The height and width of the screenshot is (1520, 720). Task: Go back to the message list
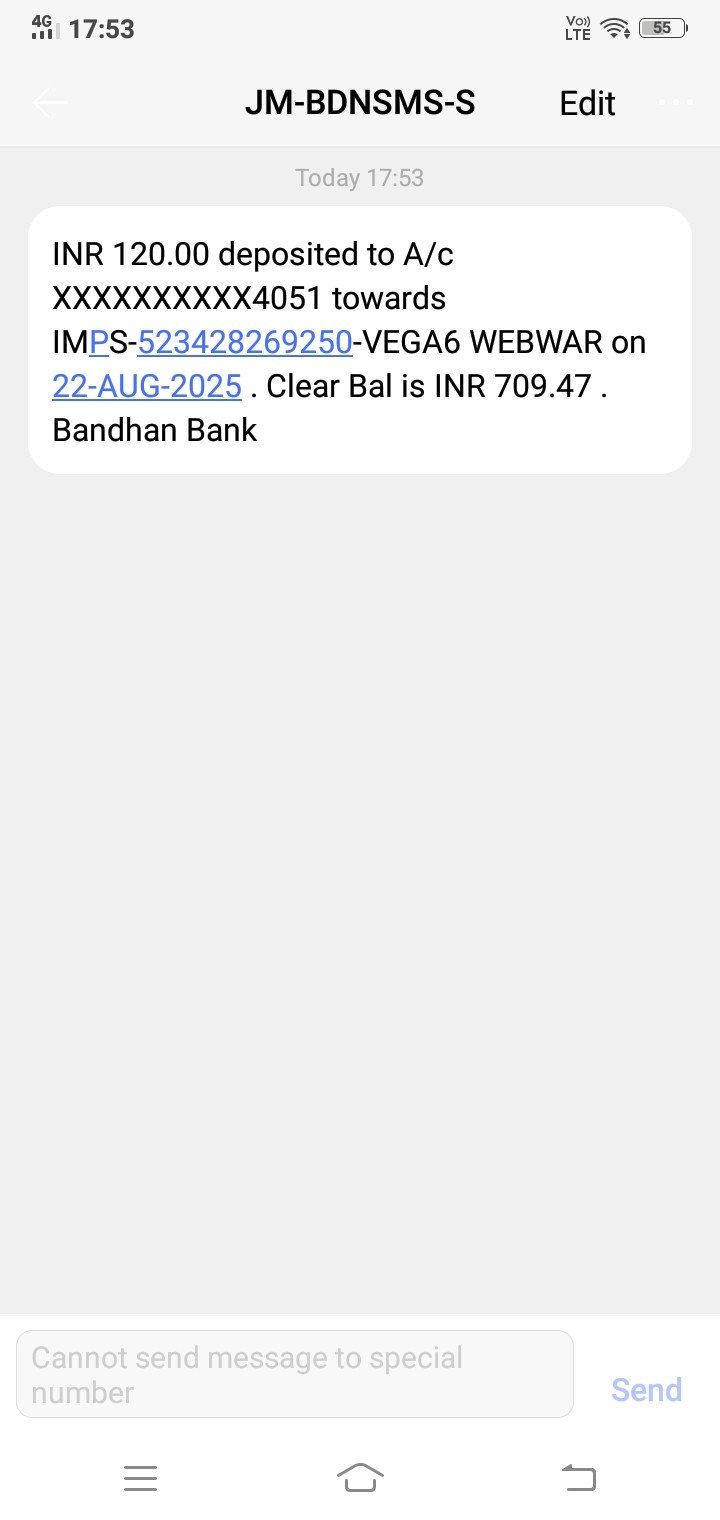click(x=49, y=103)
